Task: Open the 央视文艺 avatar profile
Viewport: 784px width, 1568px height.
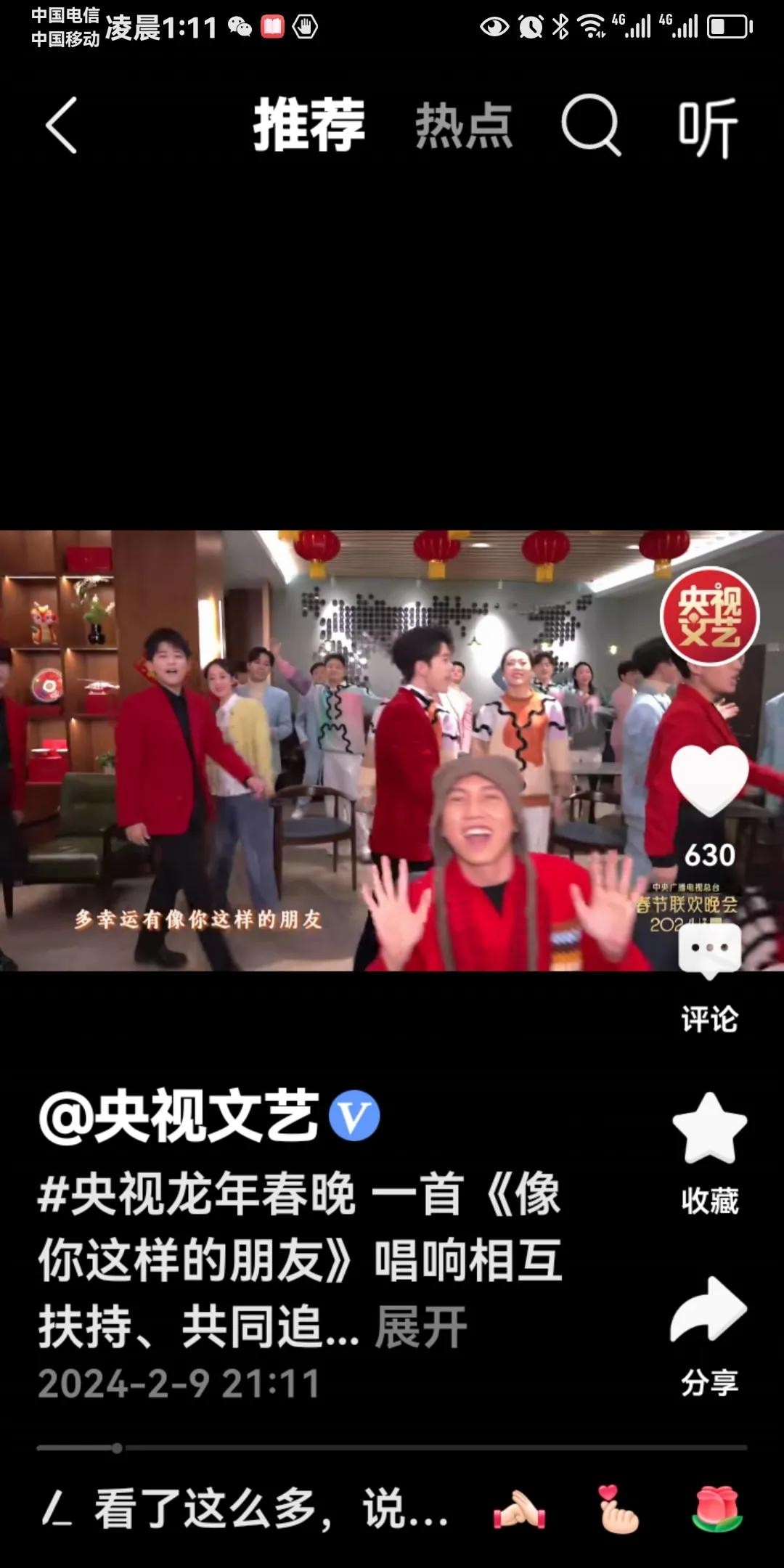Action: tap(709, 616)
